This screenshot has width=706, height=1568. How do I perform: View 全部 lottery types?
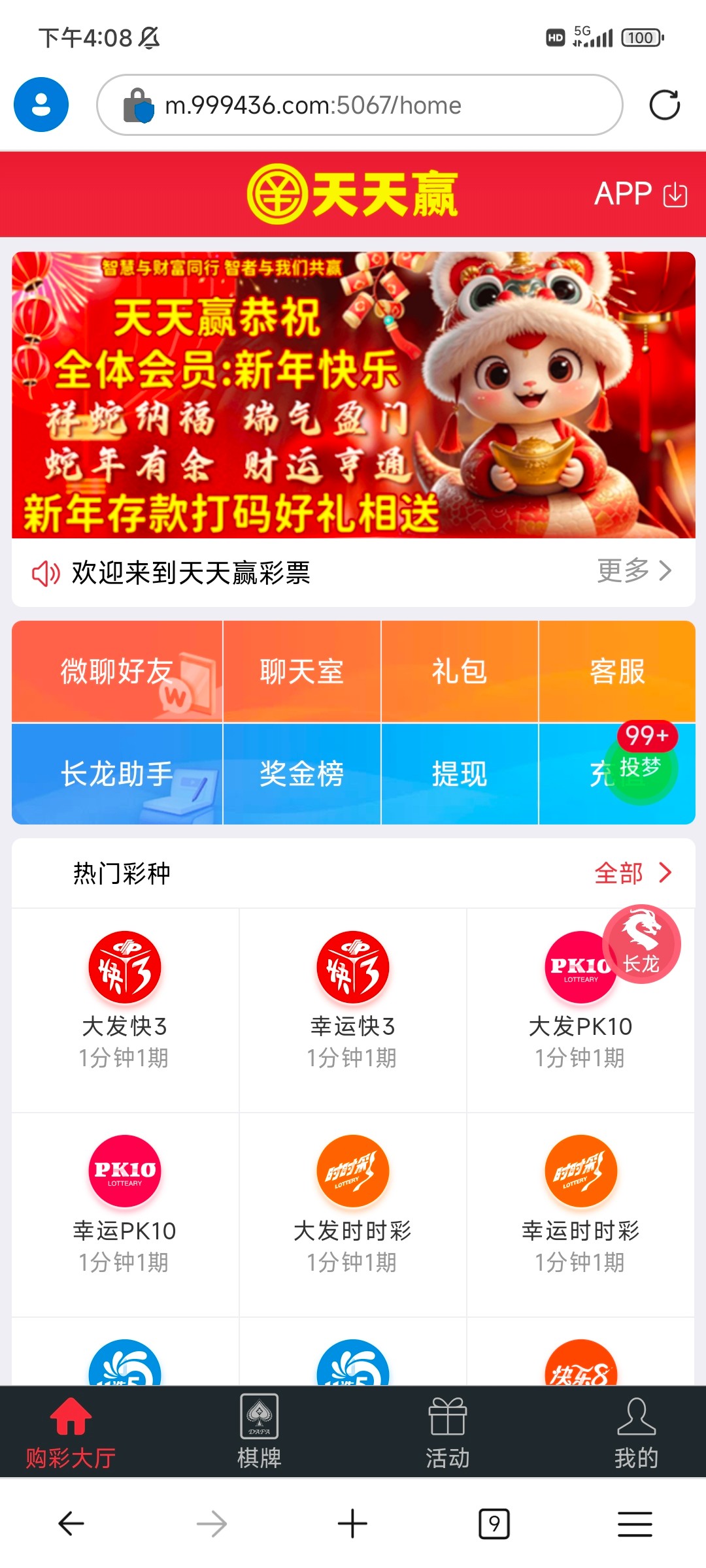[632, 873]
